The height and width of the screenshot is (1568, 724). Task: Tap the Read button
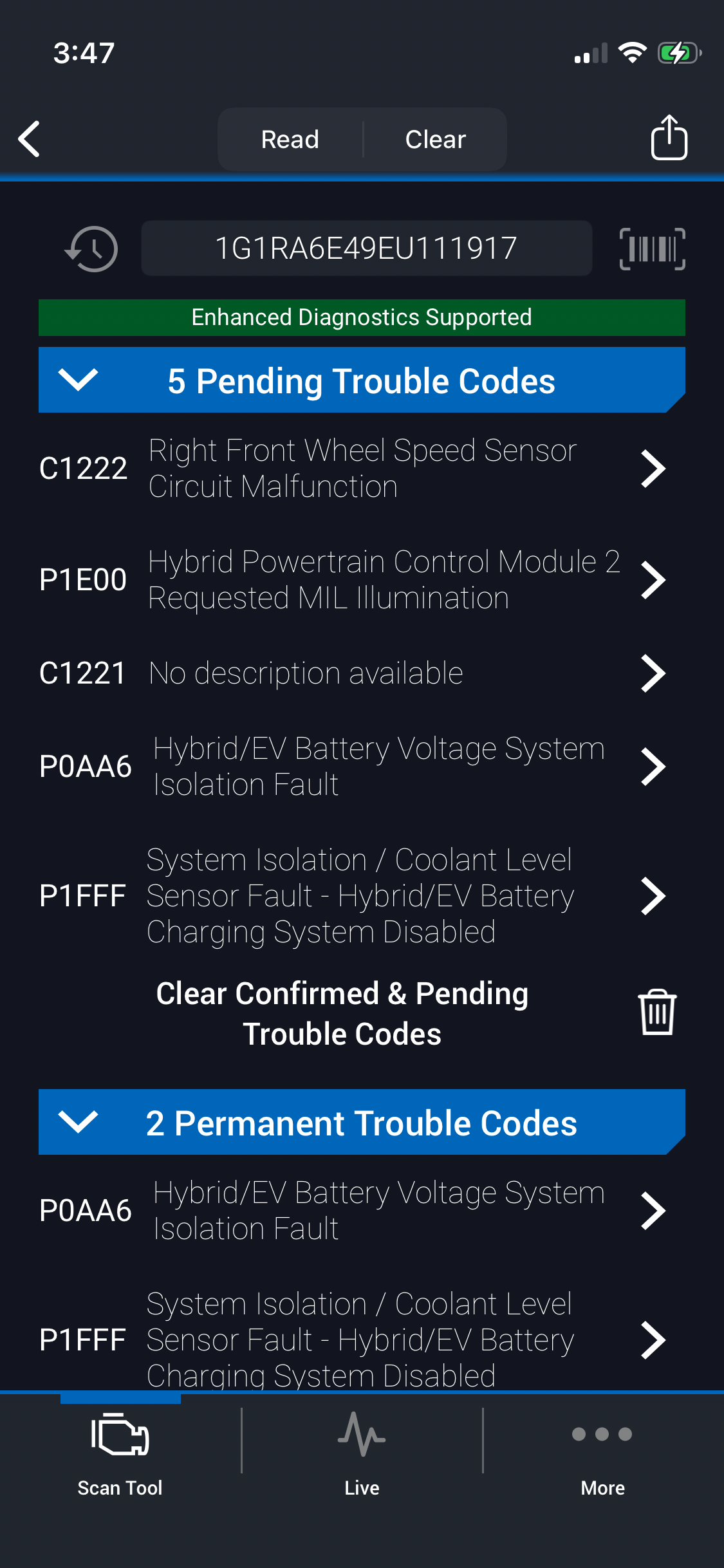point(290,139)
